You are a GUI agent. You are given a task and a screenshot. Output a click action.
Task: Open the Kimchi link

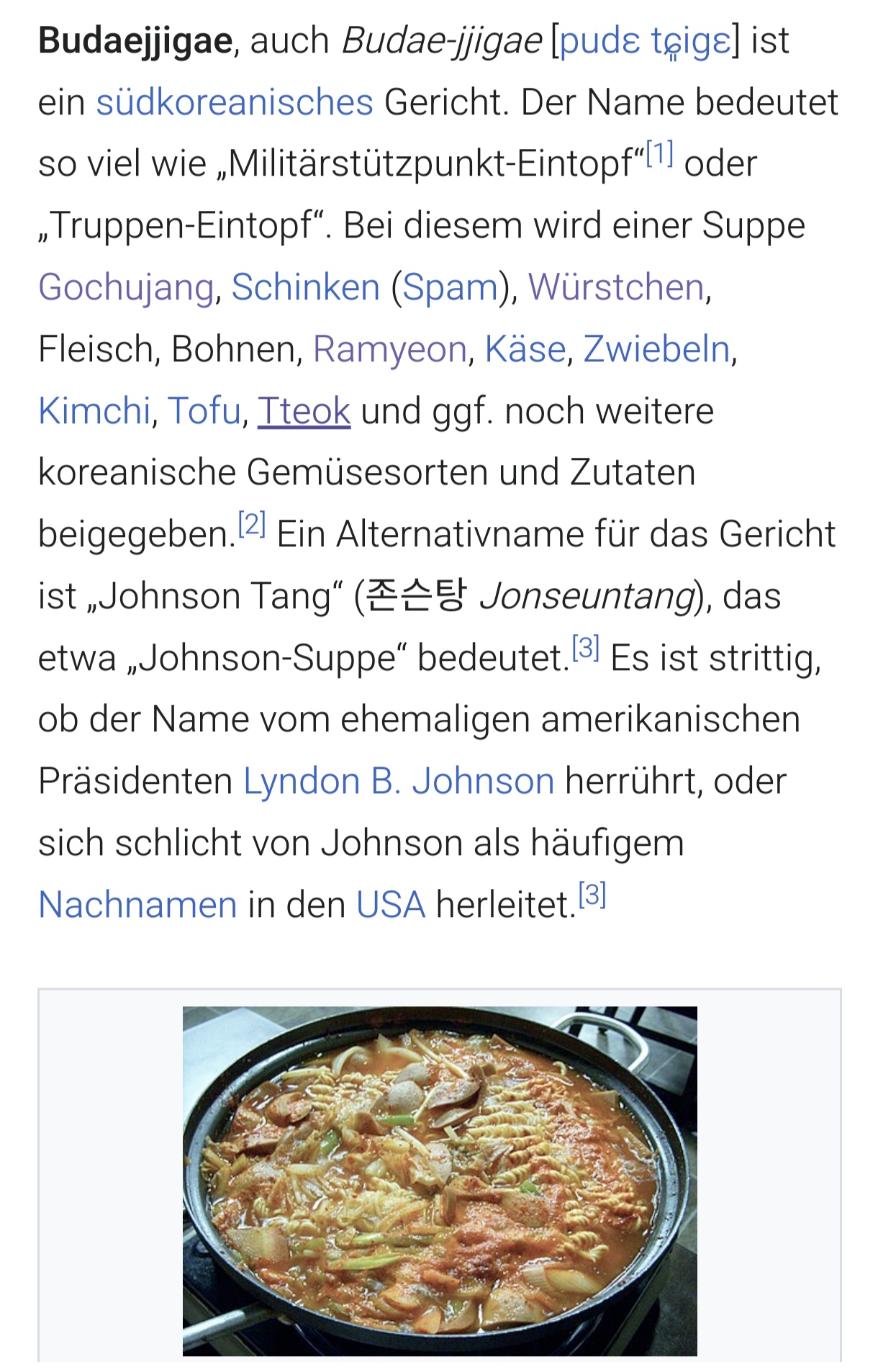coord(94,411)
